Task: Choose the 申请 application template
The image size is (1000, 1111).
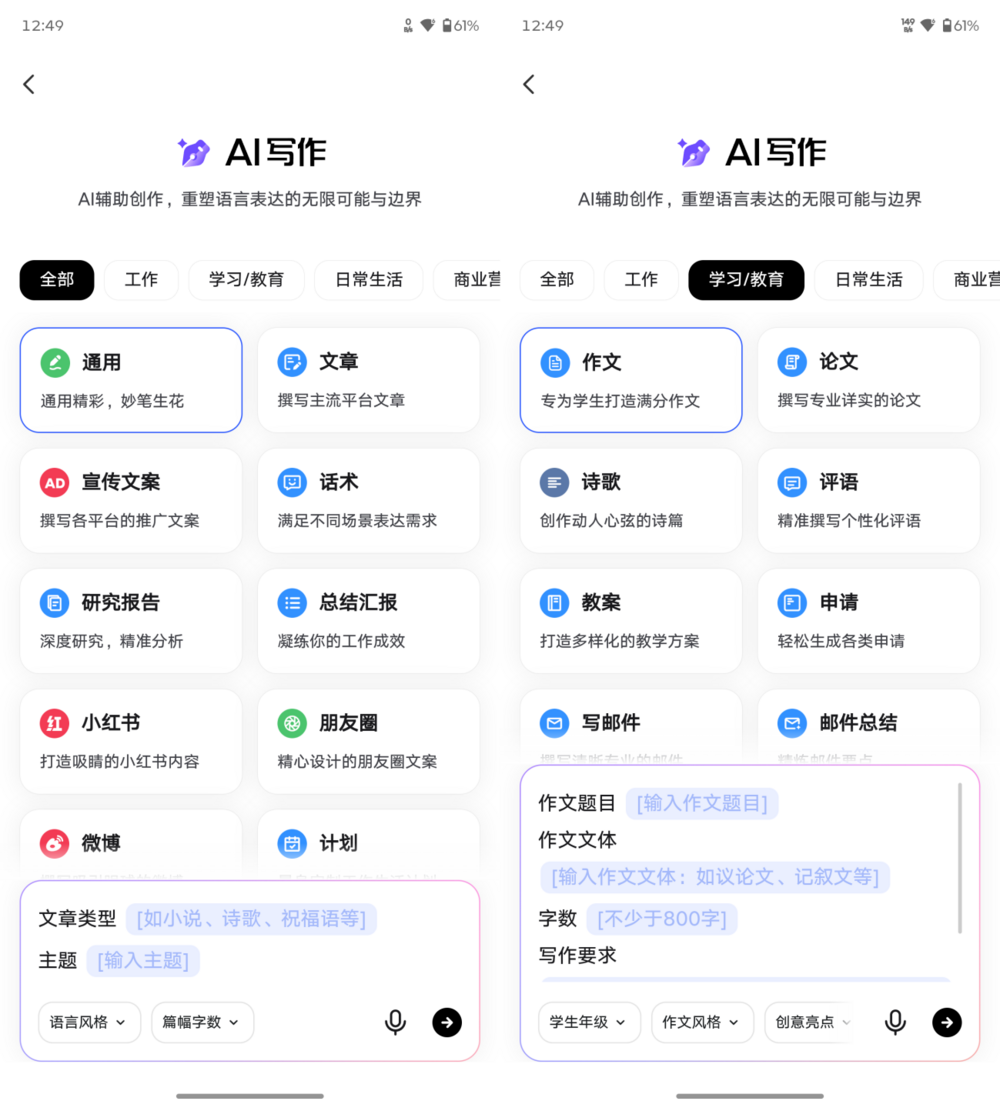Action: (x=868, y=621)
